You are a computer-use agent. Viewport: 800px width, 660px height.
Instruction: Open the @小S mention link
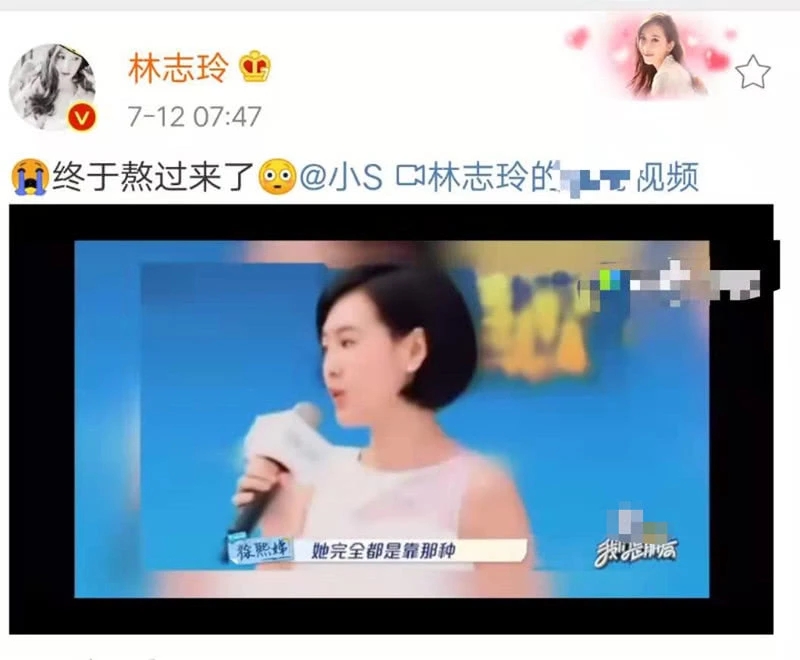point(342,178)
